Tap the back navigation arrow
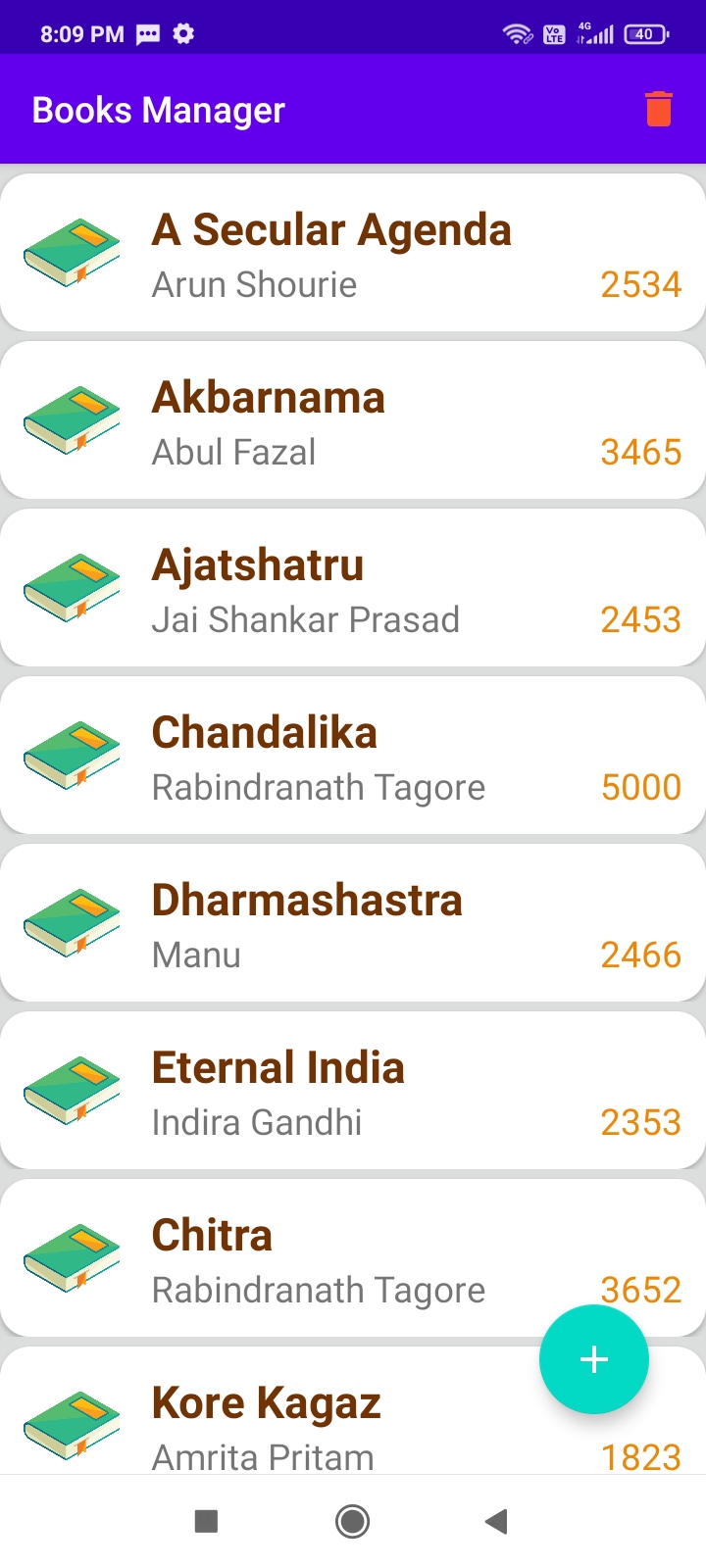Screen dimensions: 706x1568 496,1521
